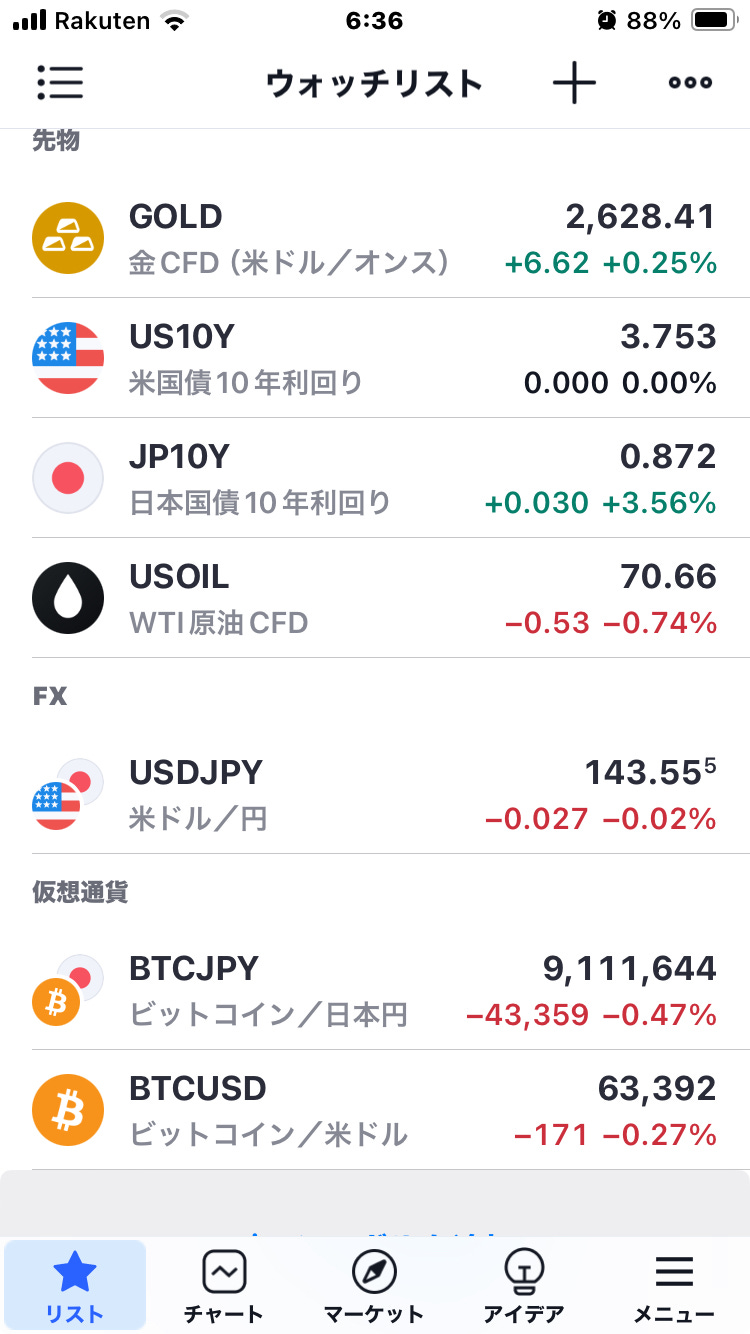Switch to the チャート tab

point(224,1285)
